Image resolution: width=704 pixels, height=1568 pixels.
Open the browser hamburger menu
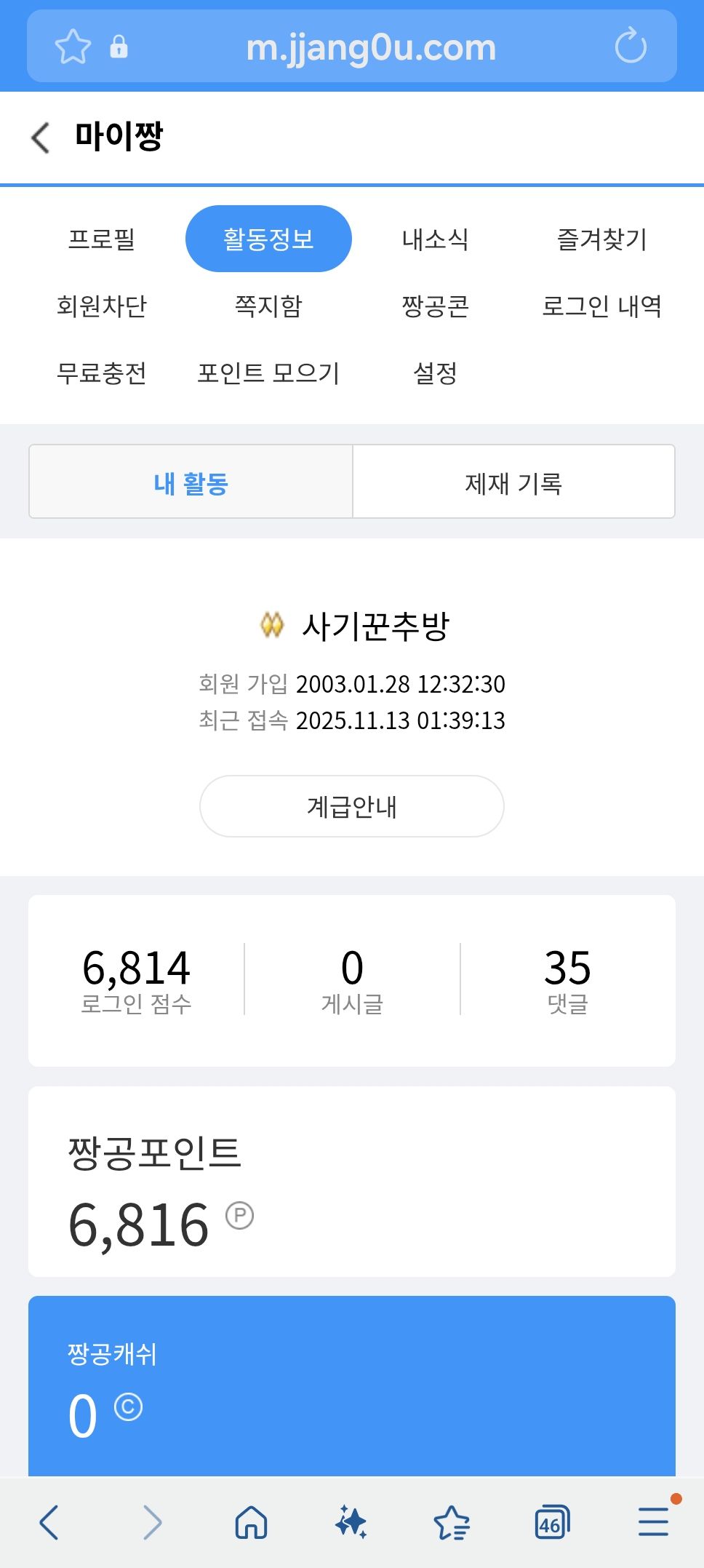[x=653, y=1522]
